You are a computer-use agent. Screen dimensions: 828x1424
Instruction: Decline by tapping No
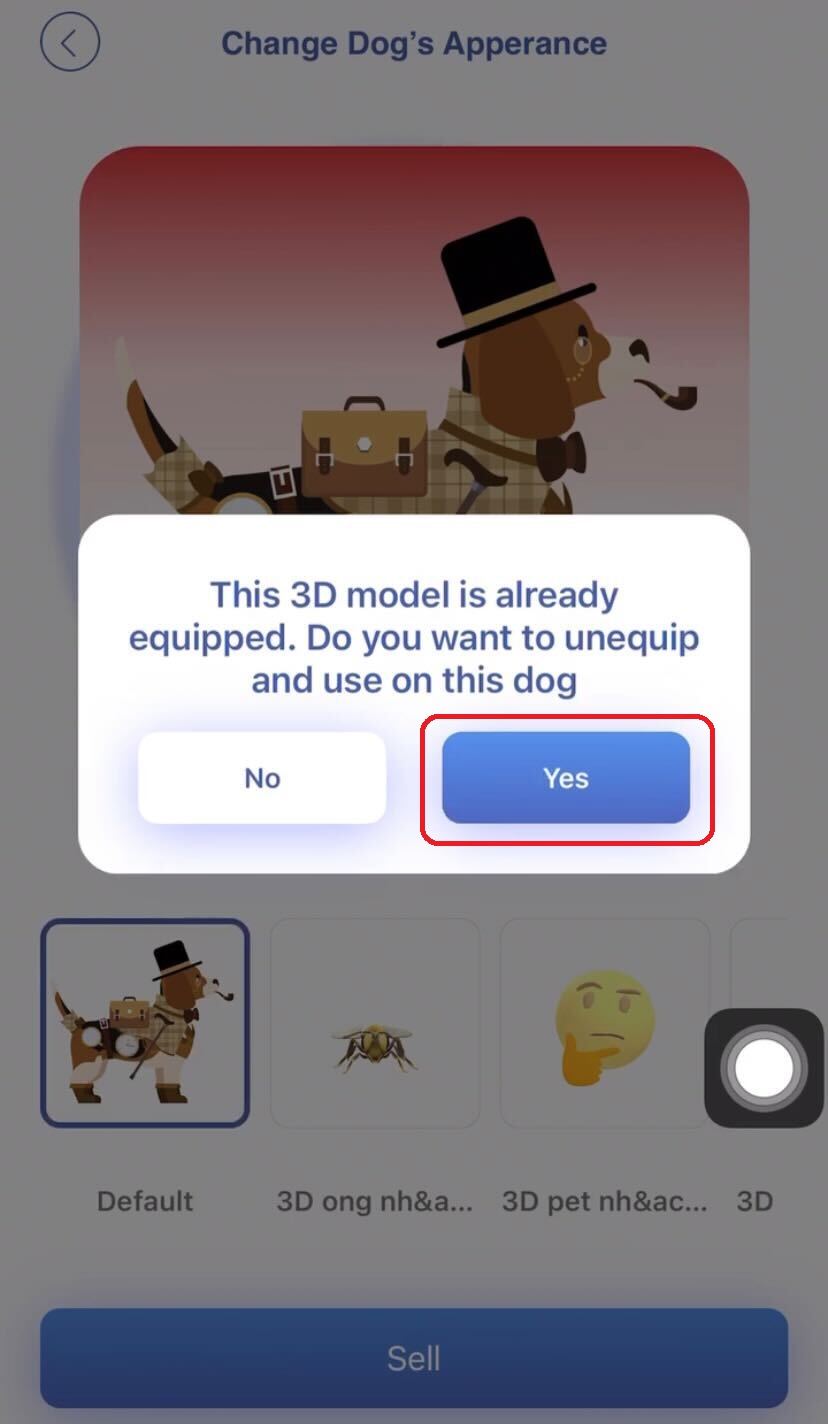(x=262, y=778)
